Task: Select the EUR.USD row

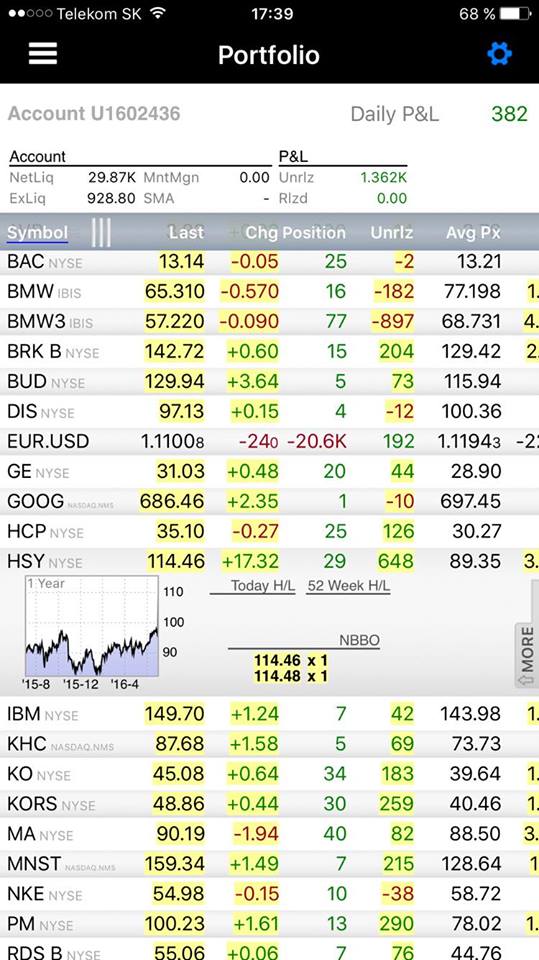Action: pos(270,441)
